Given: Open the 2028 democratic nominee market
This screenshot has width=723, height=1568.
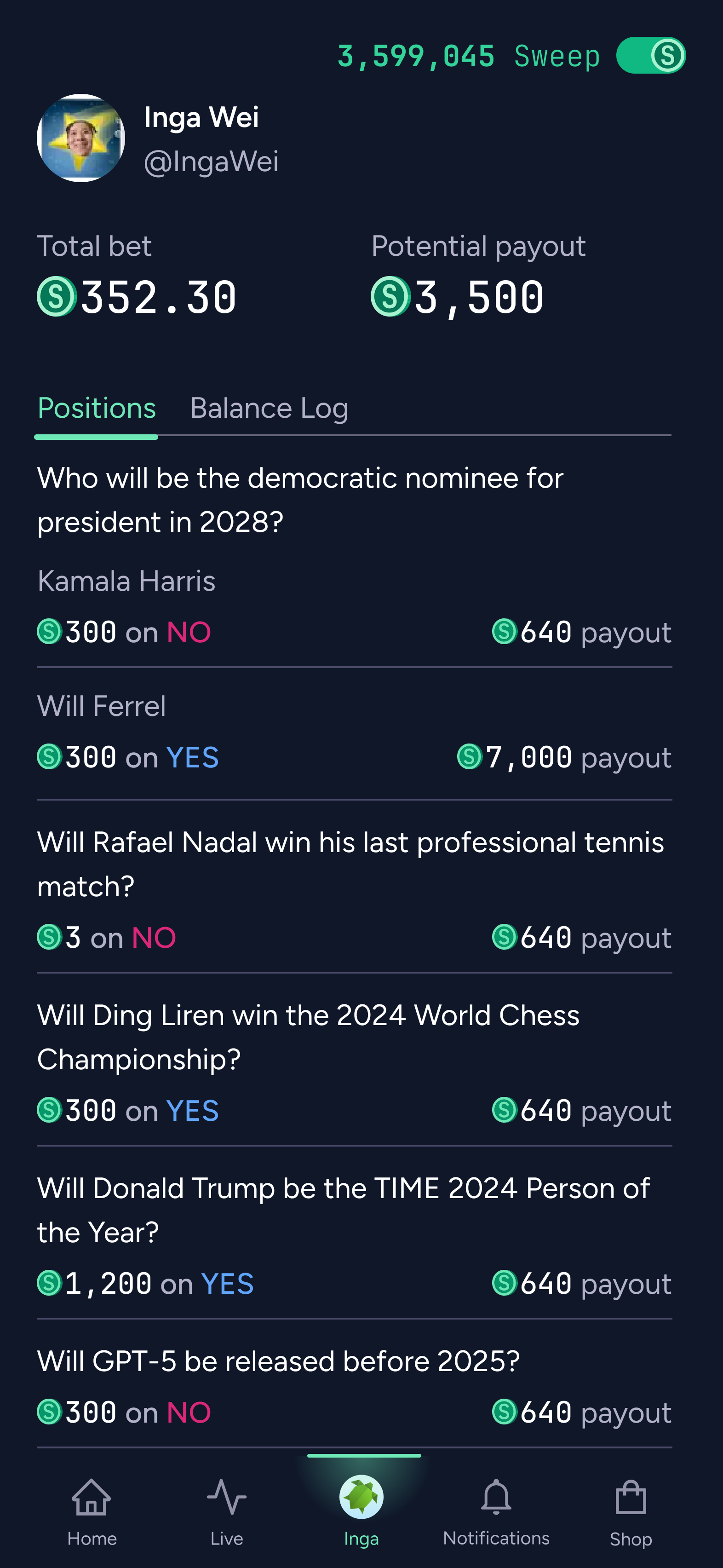Looking at the screenshot, I should pyautogui.click(x=301, y=500).
